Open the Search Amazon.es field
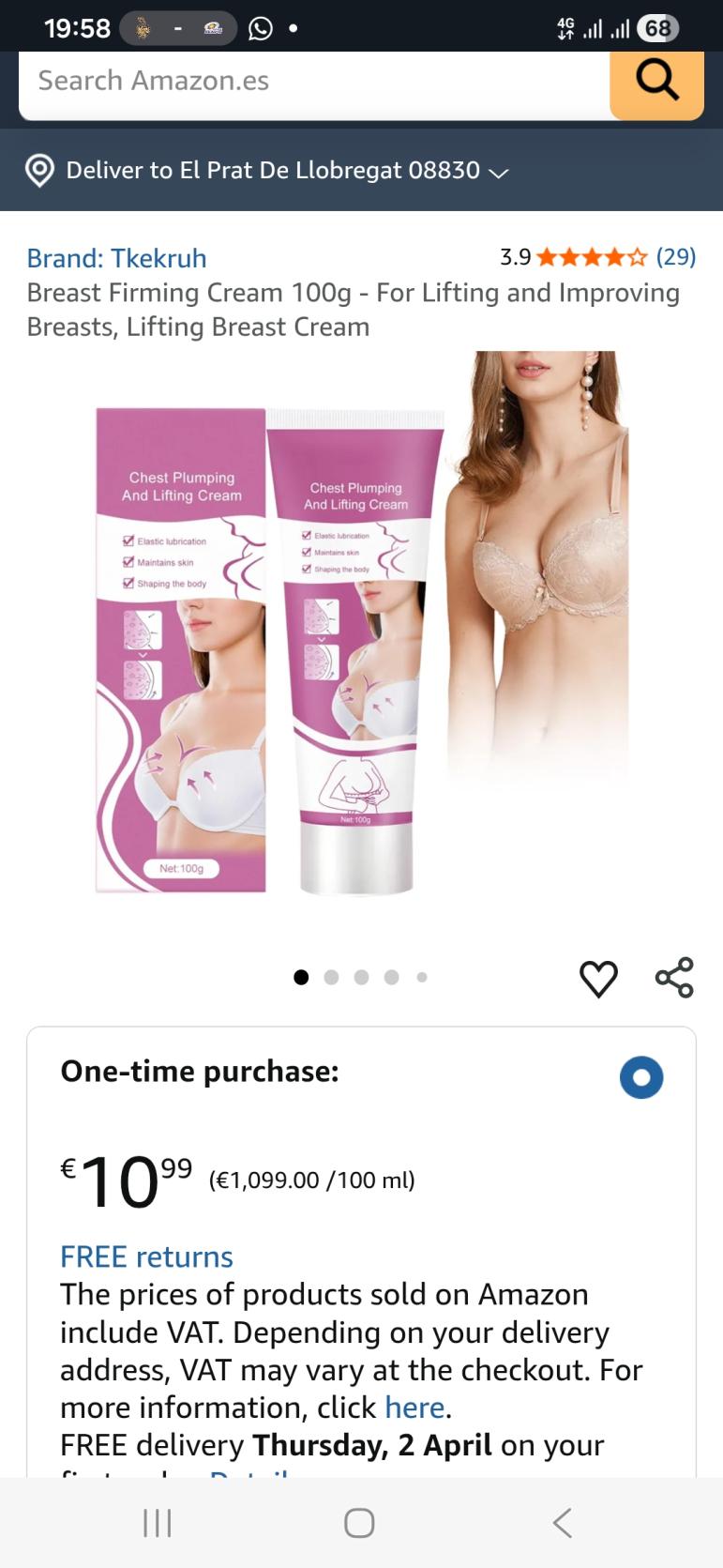The image size is (723, 1568). click(x=309, y=83)
